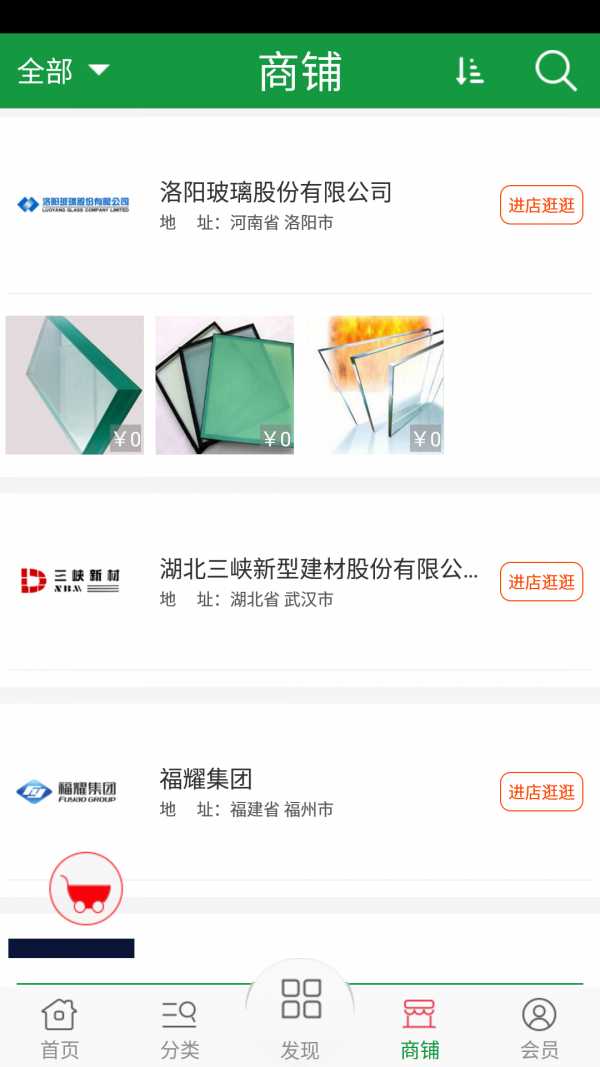Tap 进店逛逛 for 福耀集团
600x1067 pixels.
(x=541, y=792)
